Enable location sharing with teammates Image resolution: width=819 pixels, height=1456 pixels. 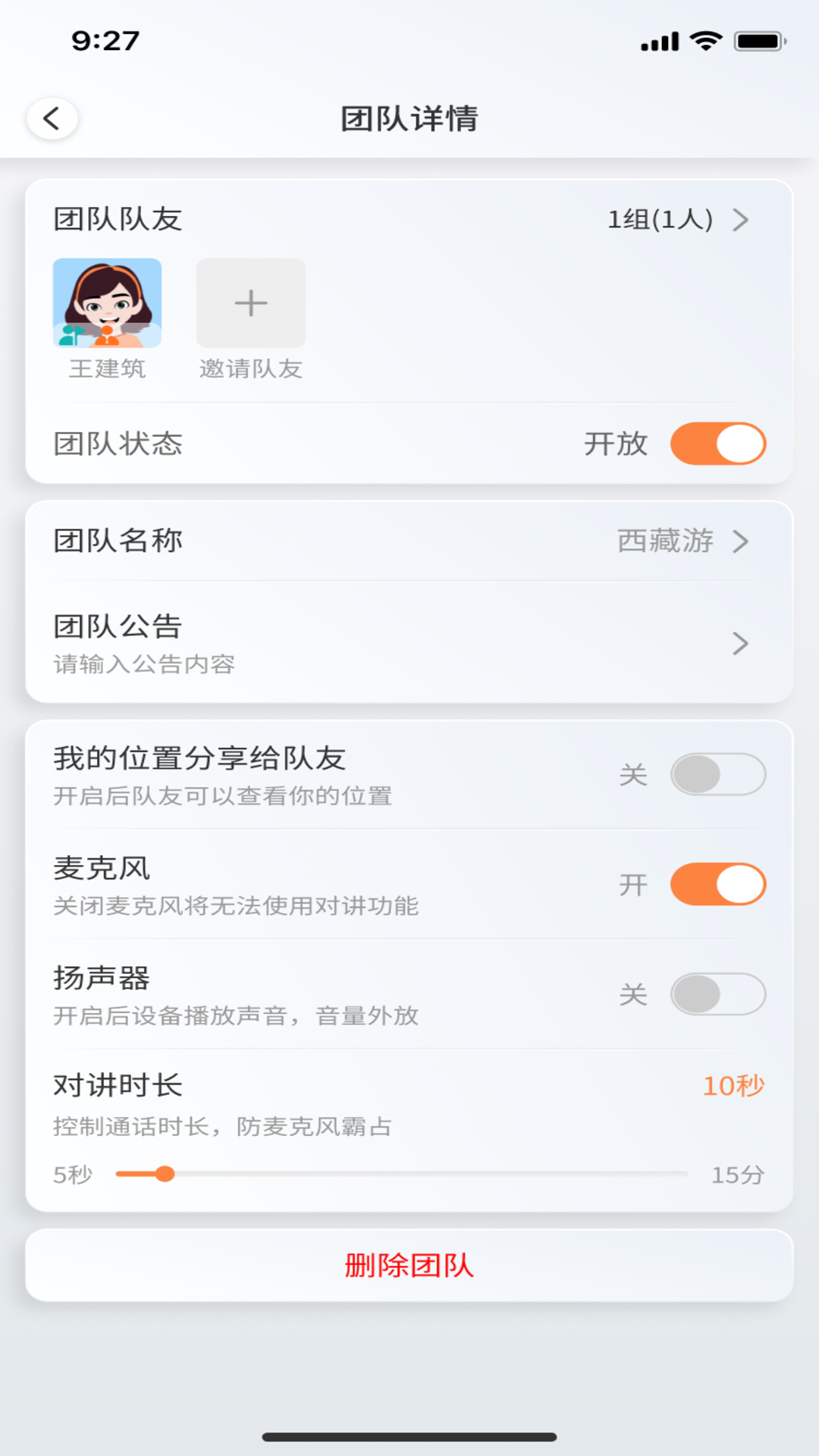tap(717, 773)
